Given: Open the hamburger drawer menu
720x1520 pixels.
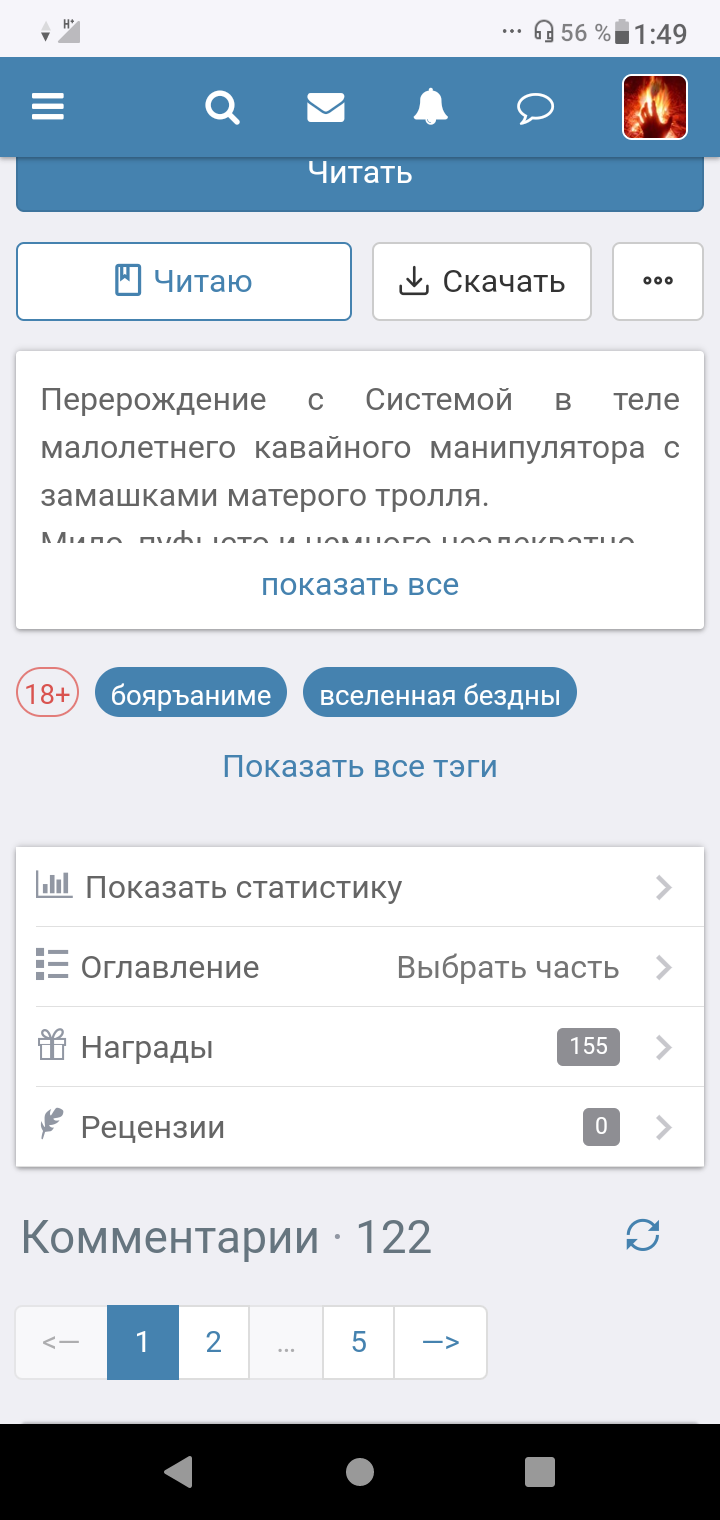Looking at the screenshot, I should pyautogui.click(x=48, y=106).
